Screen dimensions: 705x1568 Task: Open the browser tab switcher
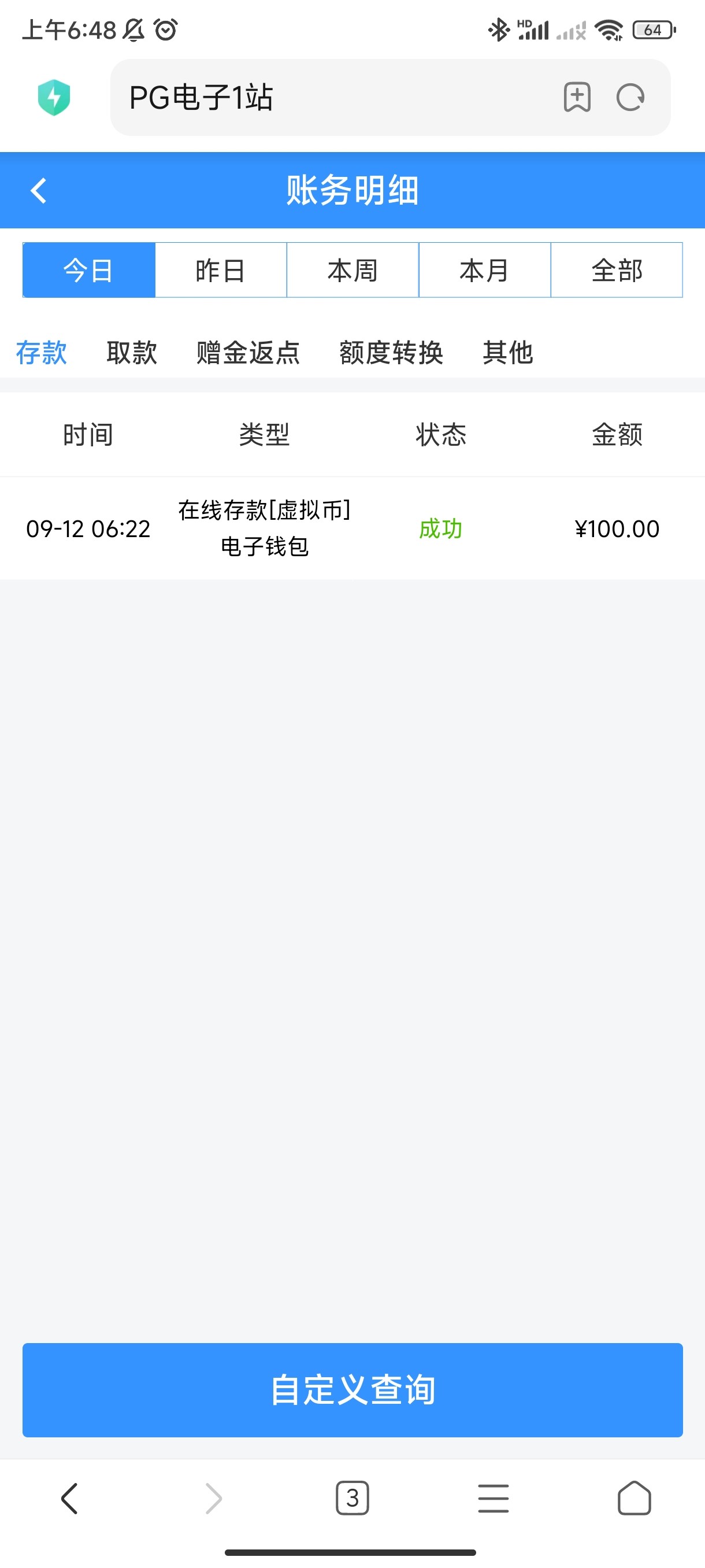pos(352,1498)
